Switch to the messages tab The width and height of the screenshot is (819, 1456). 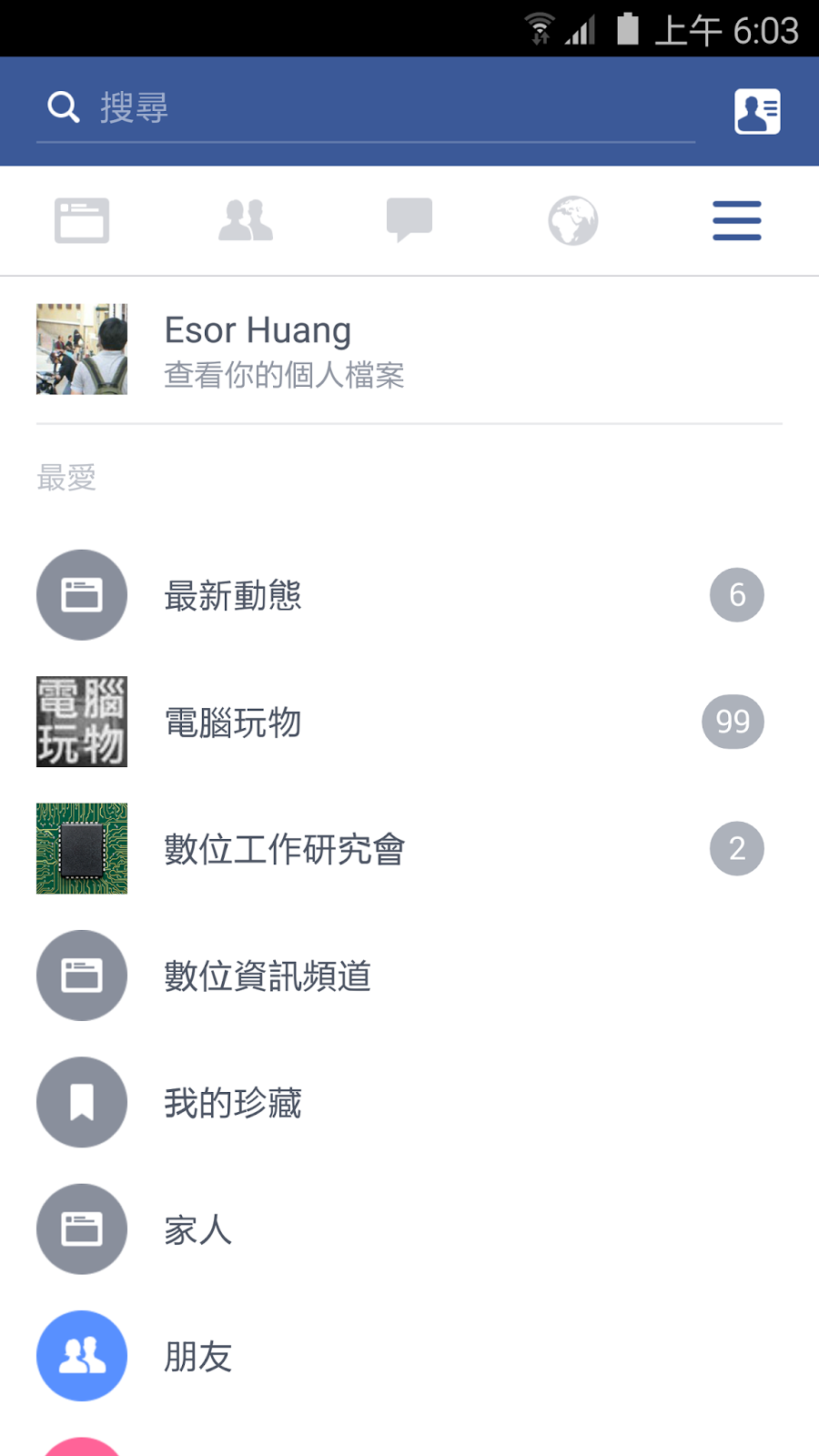click(x=409, y=220)
